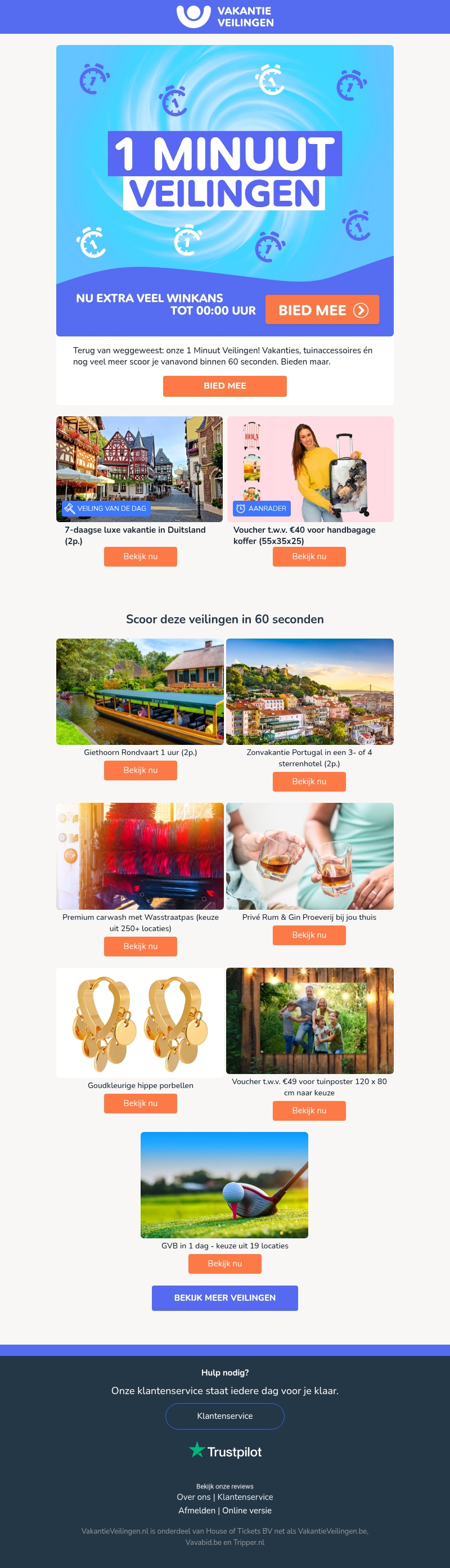Image resolution: width=450 pixels, height=1568 pixels.
Task: Tap the outlined Klantenservice button
Action: tap(224, 1416)
